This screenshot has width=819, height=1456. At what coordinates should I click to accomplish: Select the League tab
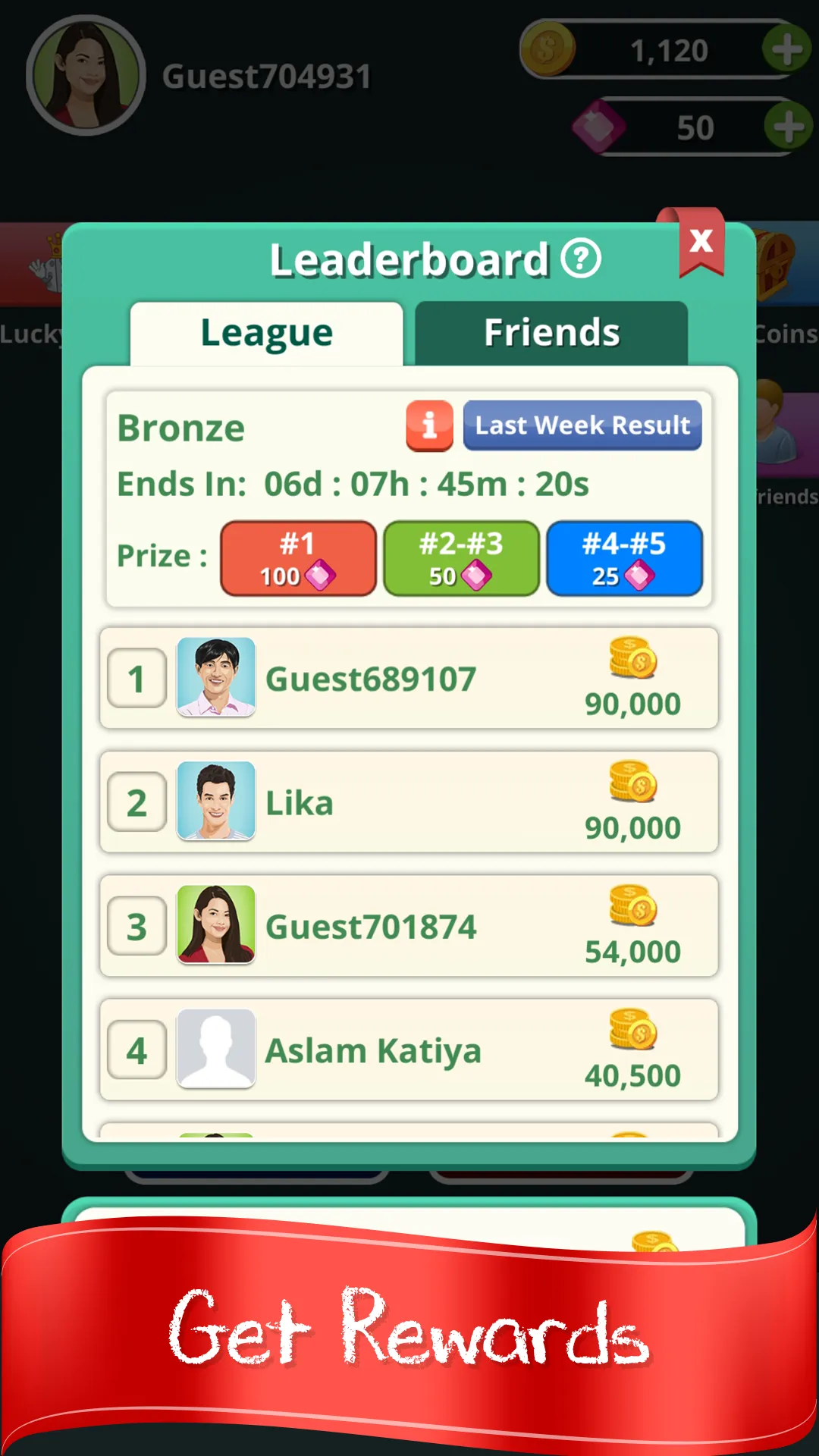coord(266,332)
